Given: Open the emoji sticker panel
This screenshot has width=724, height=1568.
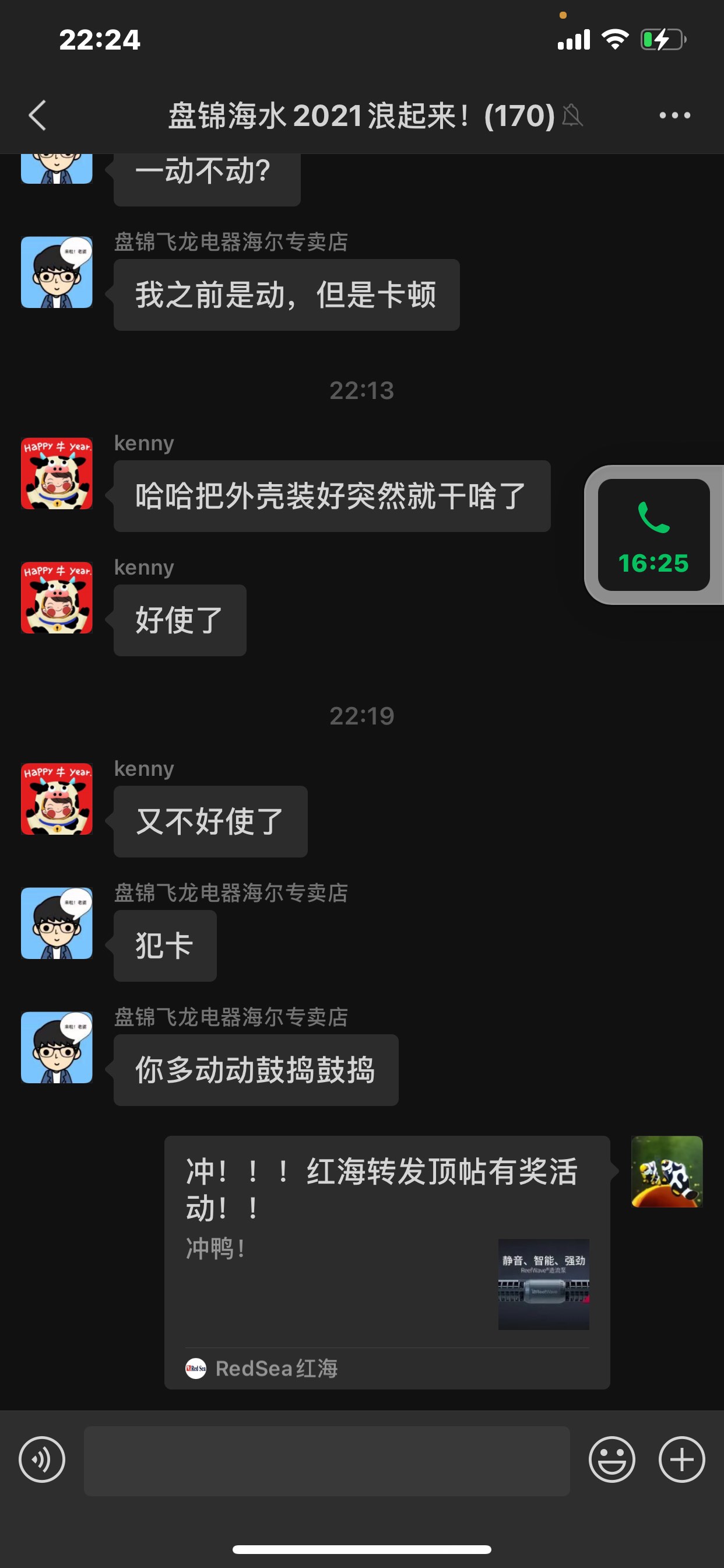Looking at the screenshot, I should click(x=611, y=1459).
